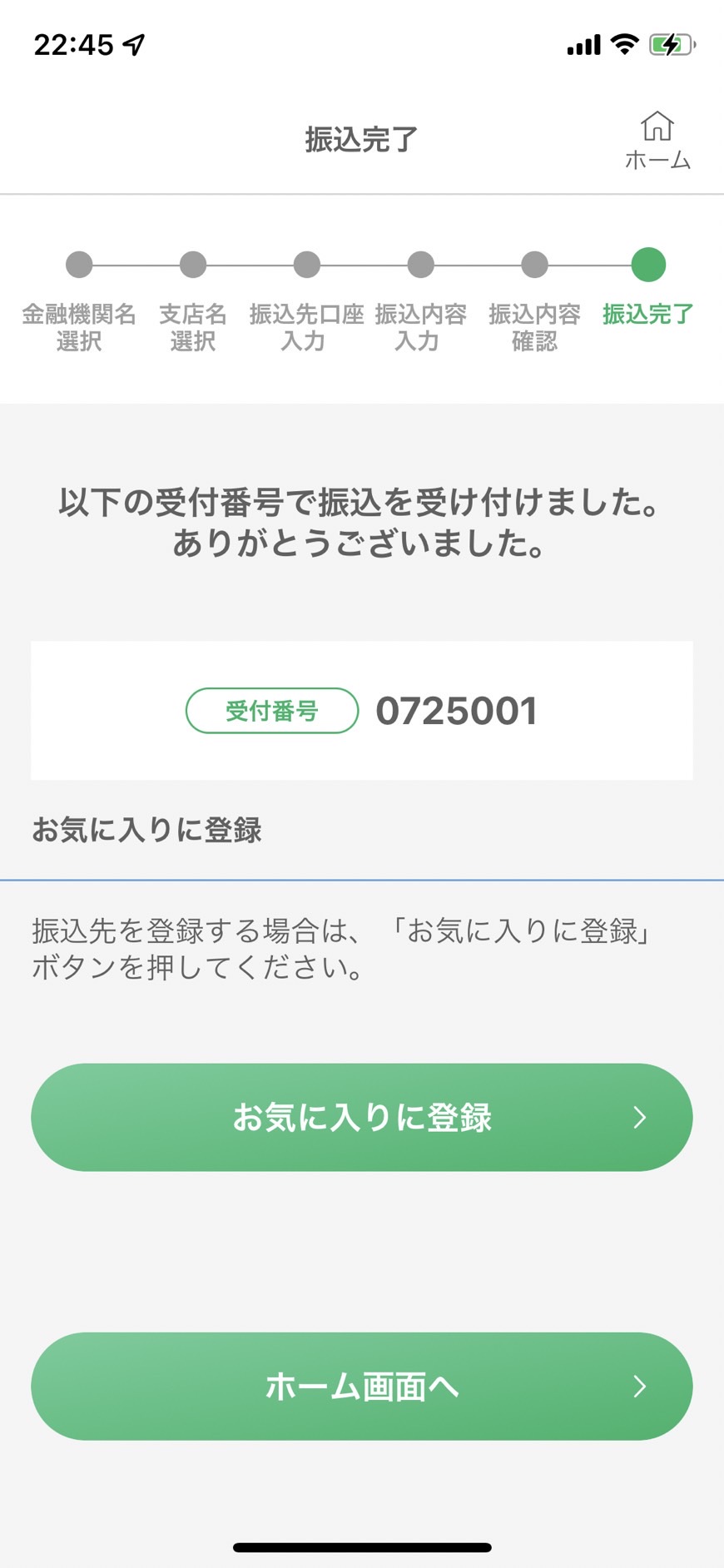Go to ホーム画面へ

pyautogui.click(x=362, y=1386)
